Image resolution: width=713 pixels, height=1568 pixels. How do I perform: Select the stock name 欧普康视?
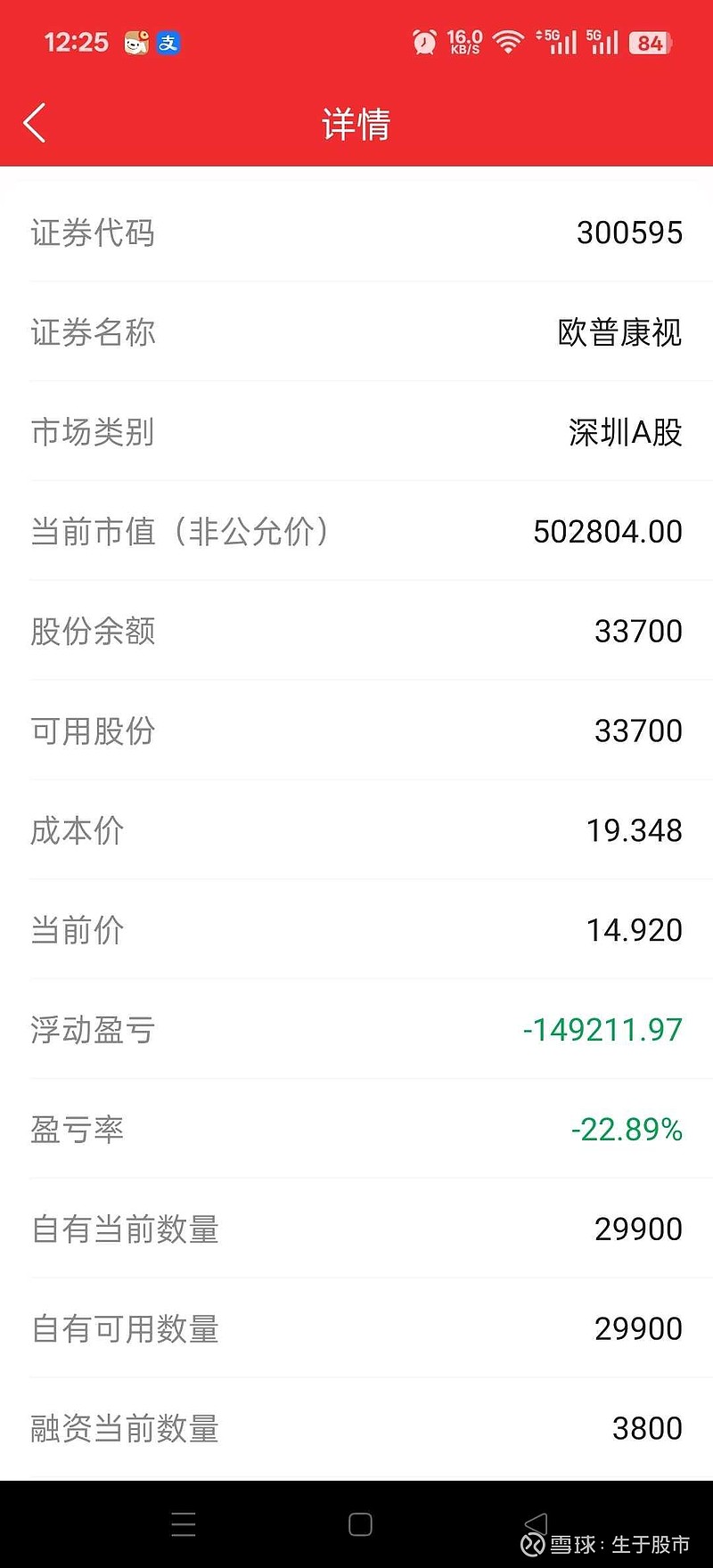click(x=619, y=332)
